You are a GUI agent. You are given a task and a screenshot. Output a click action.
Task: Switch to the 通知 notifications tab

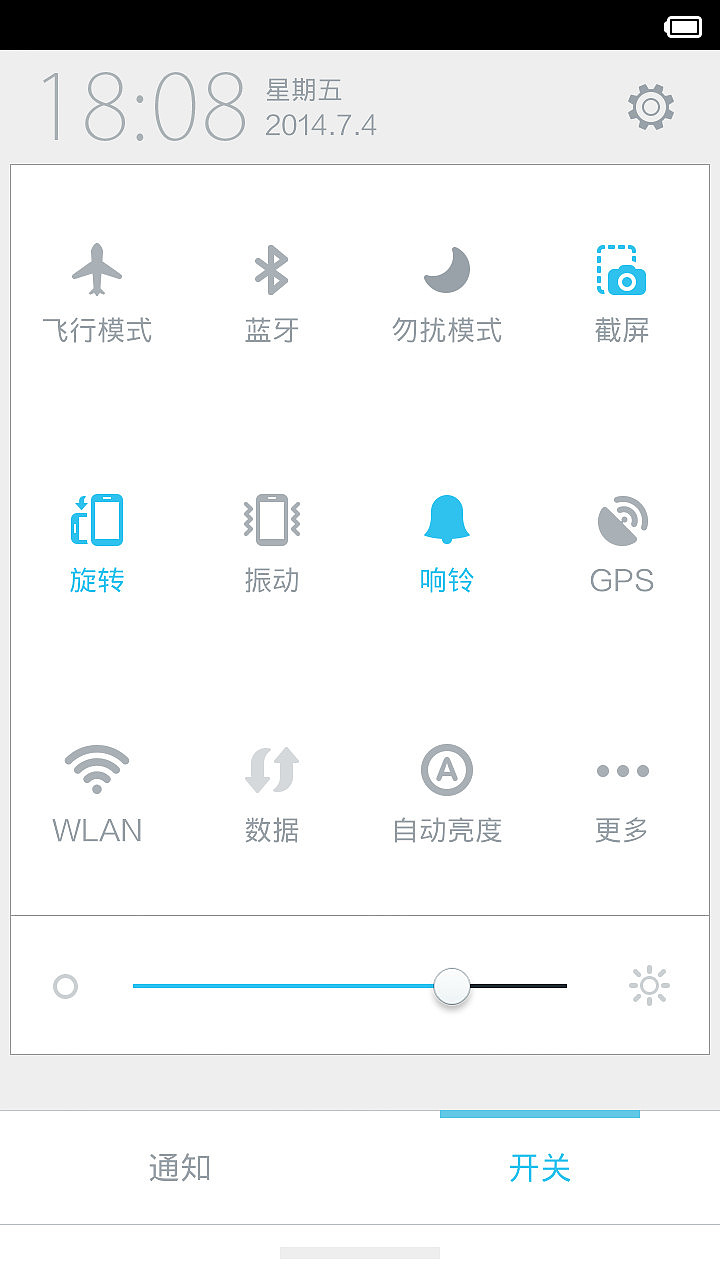tap(178, 1167)
